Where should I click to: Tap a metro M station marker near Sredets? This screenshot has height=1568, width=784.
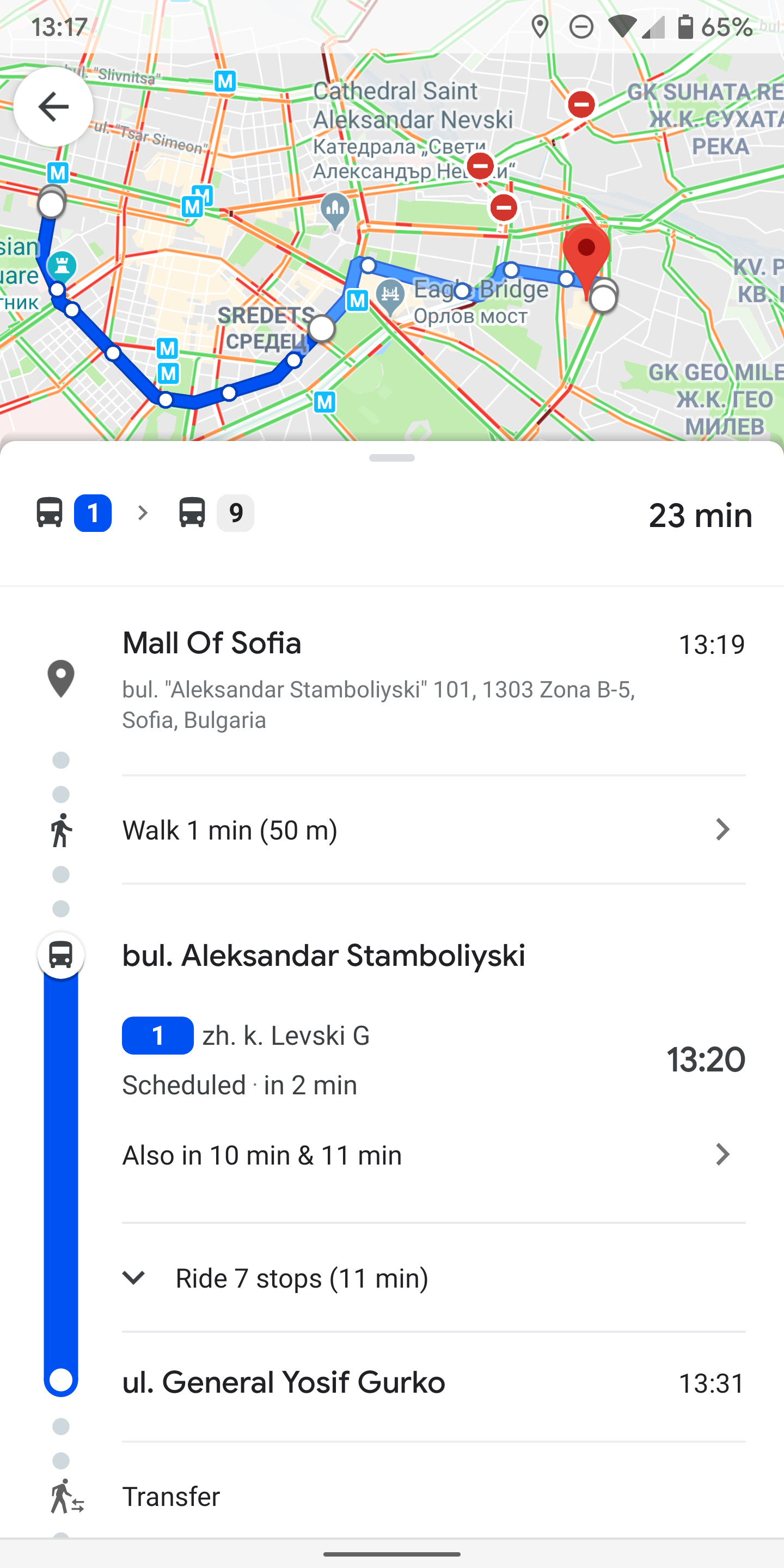357,300
